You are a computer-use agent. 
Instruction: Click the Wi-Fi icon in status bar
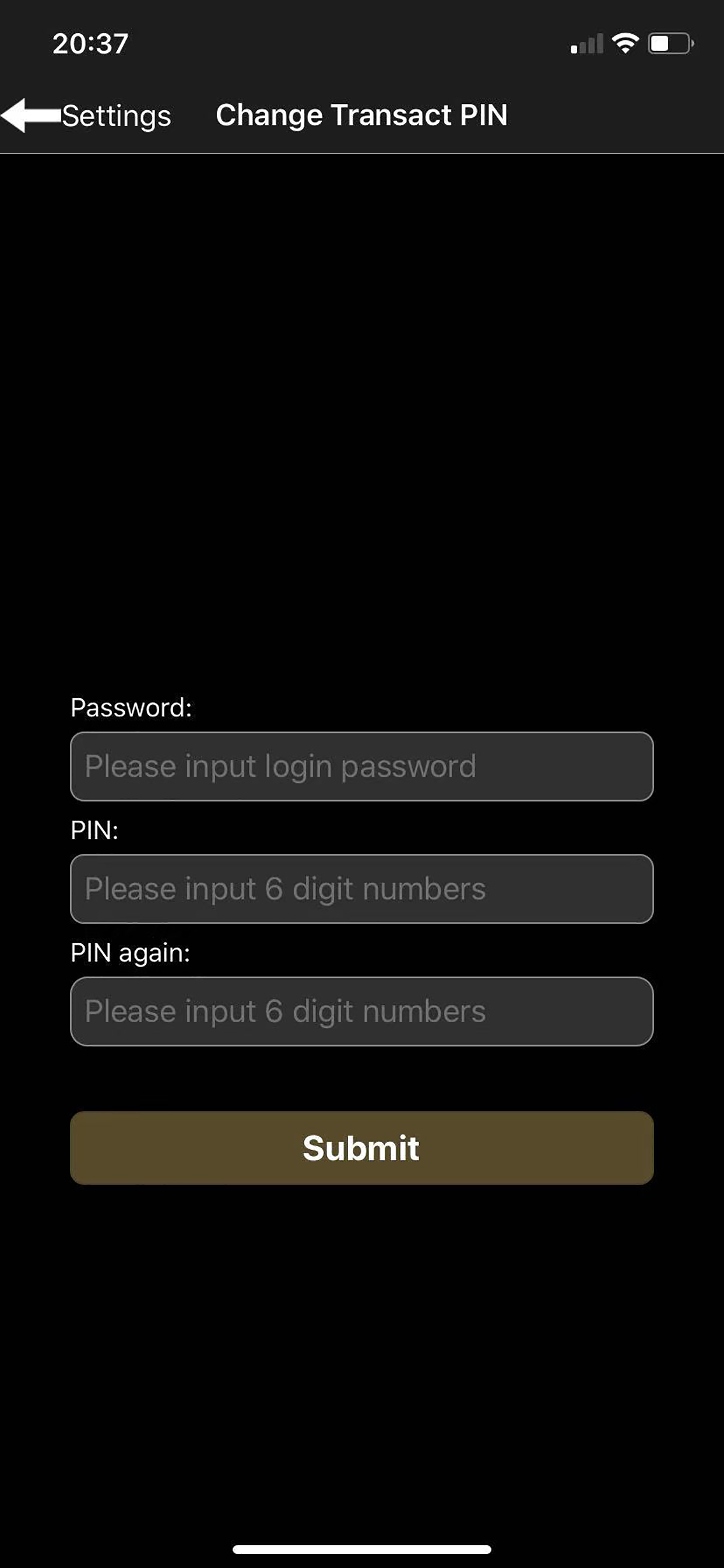click(x=625, y=41)
